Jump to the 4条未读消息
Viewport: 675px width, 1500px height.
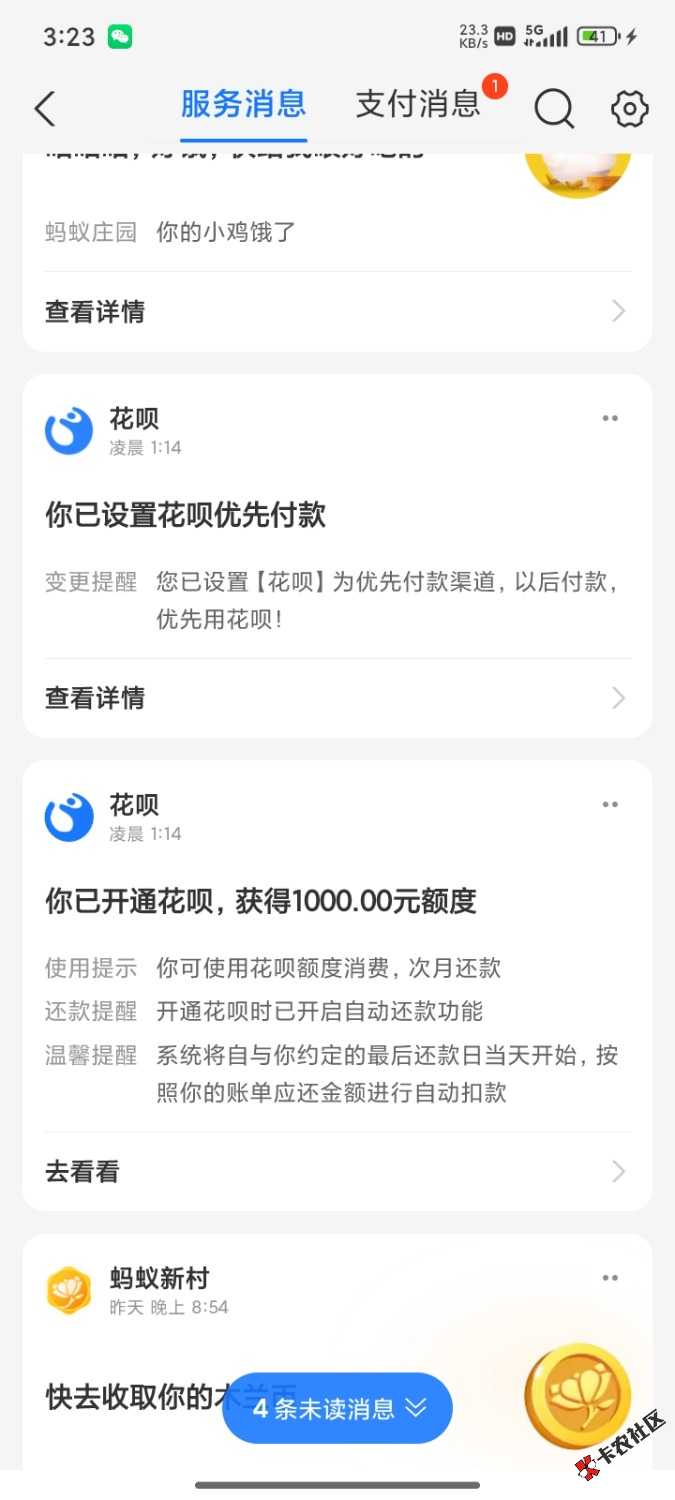point(338,1409)
